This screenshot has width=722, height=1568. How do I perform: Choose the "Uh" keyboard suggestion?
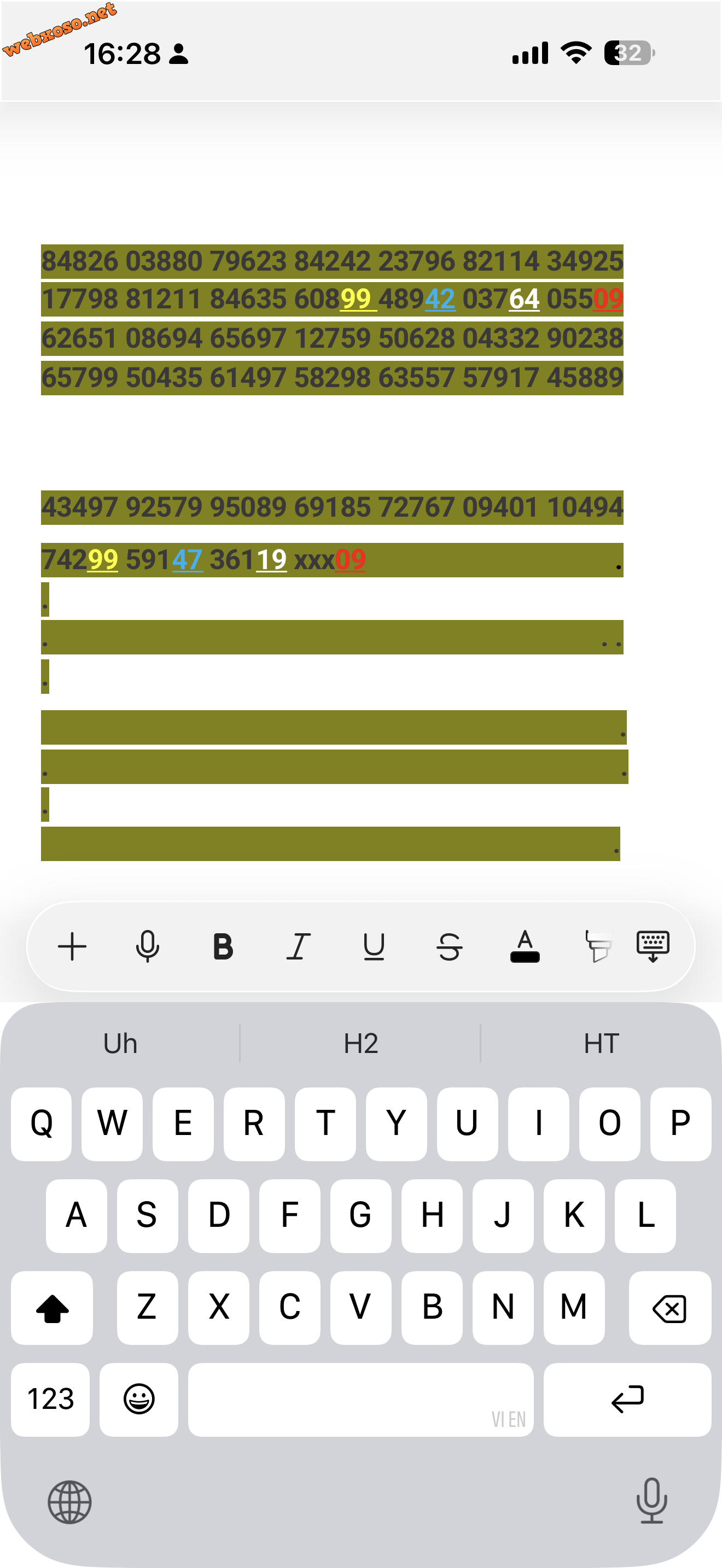[x=120, y=1043]
